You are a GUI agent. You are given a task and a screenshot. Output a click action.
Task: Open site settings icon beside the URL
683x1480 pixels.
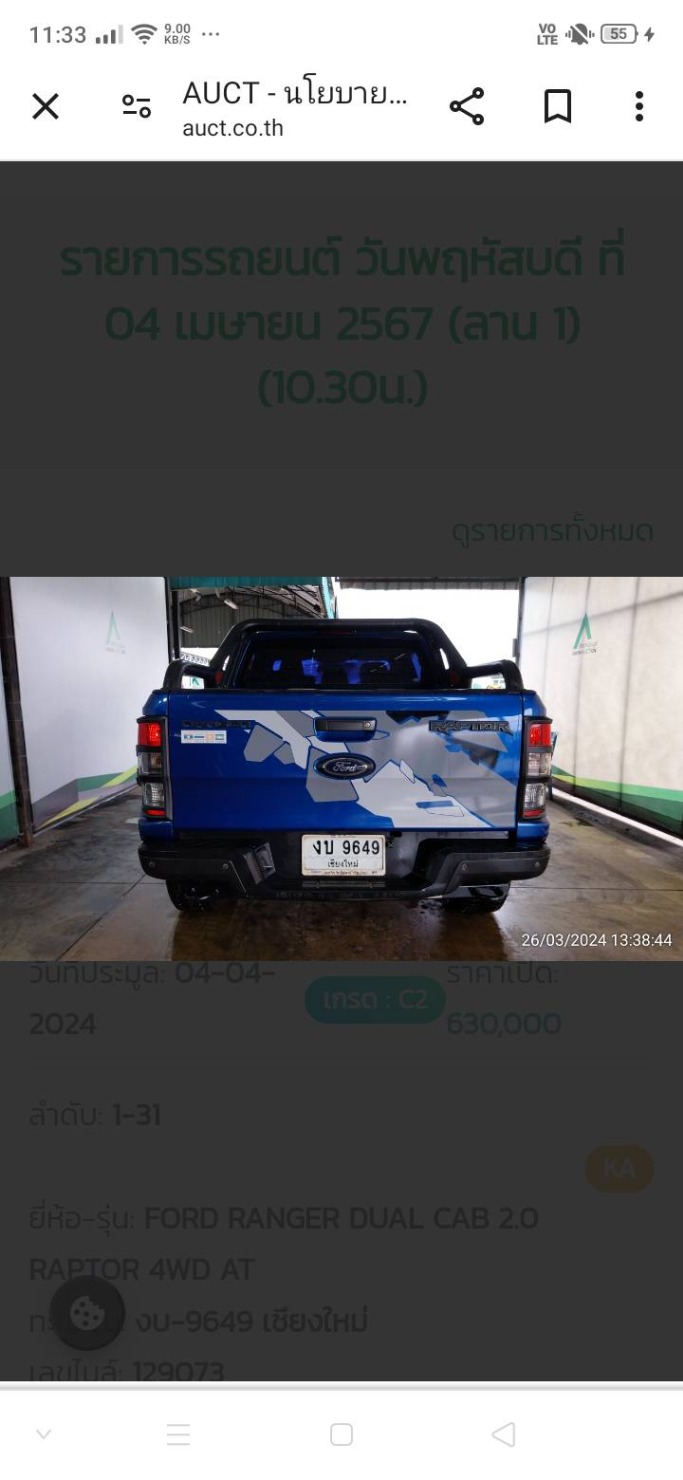136,106
